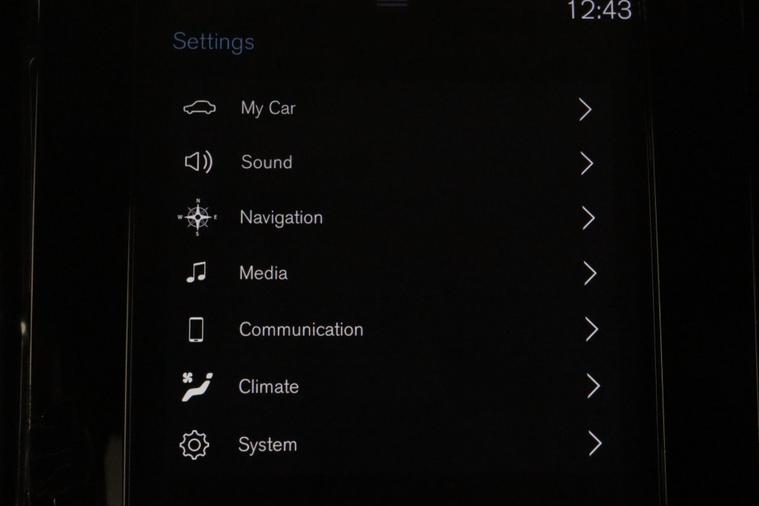
Task: Enter Climate settings
Action: (x=268, y=387)
